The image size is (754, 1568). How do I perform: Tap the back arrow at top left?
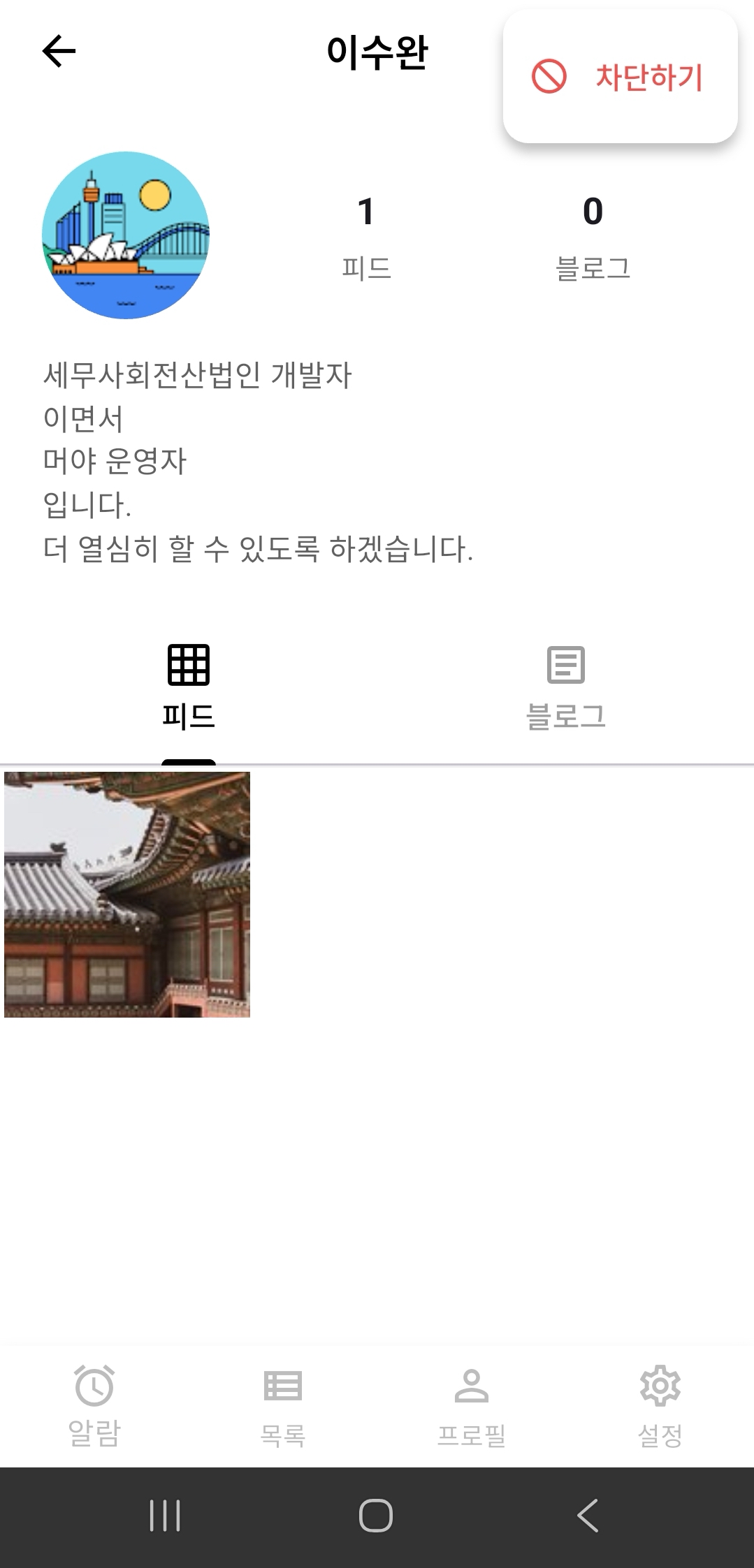[57, 50]
